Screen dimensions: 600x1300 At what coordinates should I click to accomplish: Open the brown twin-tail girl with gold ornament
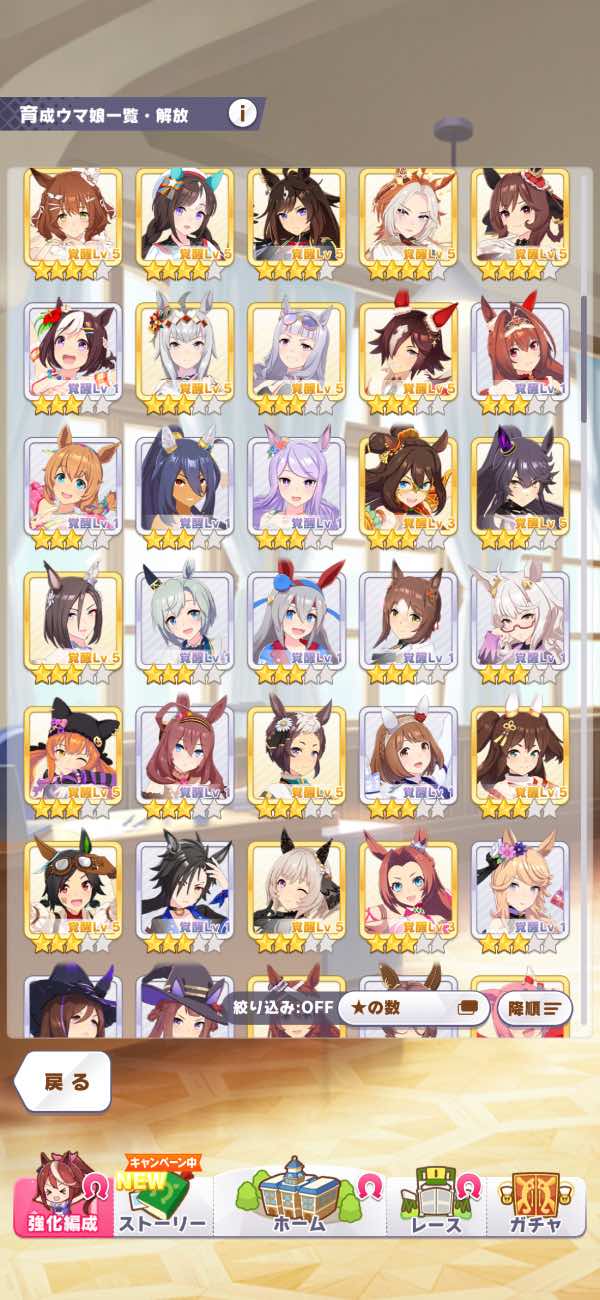(x=519, y=755)
